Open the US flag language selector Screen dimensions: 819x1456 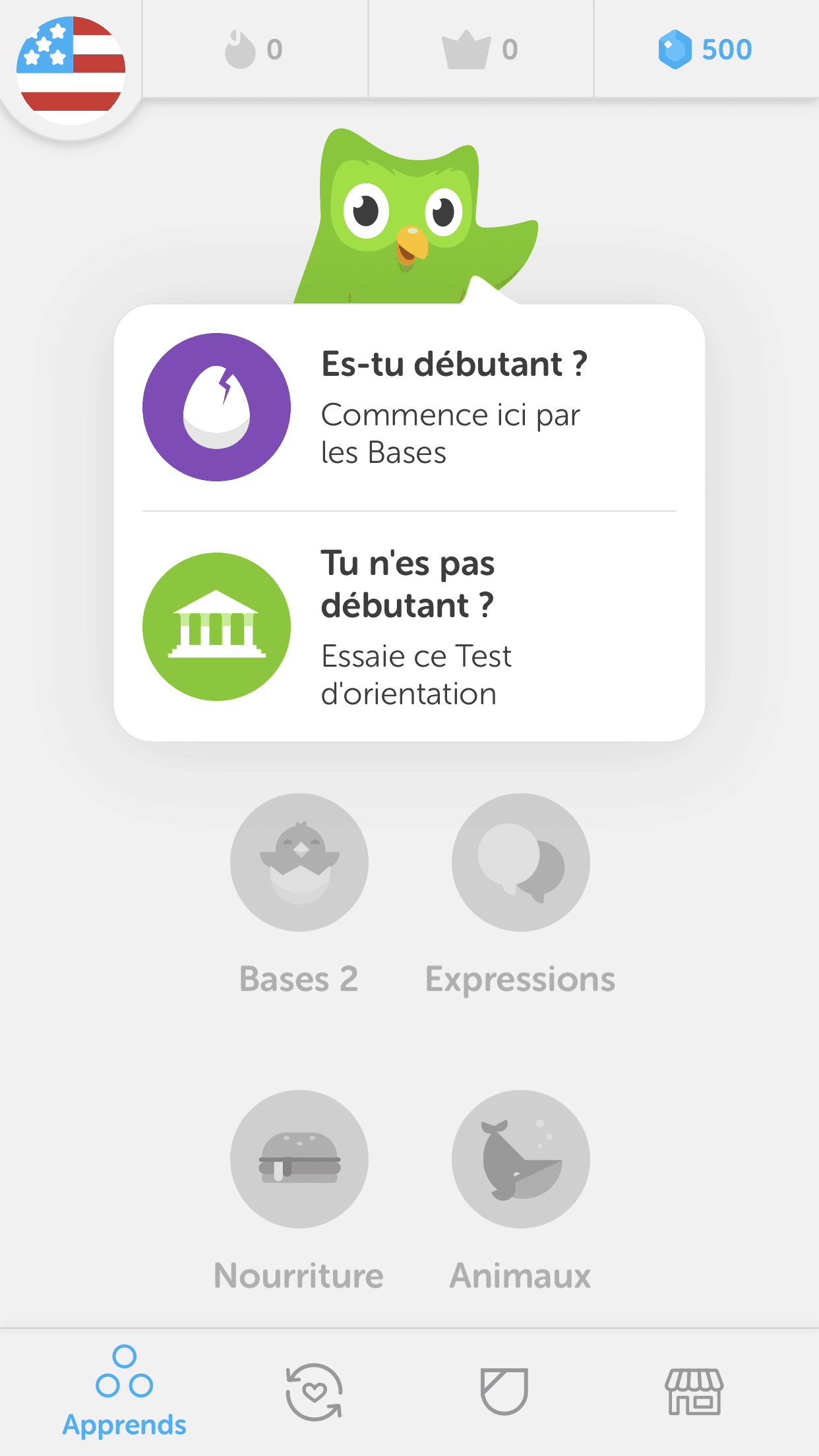tap(71, 71)
